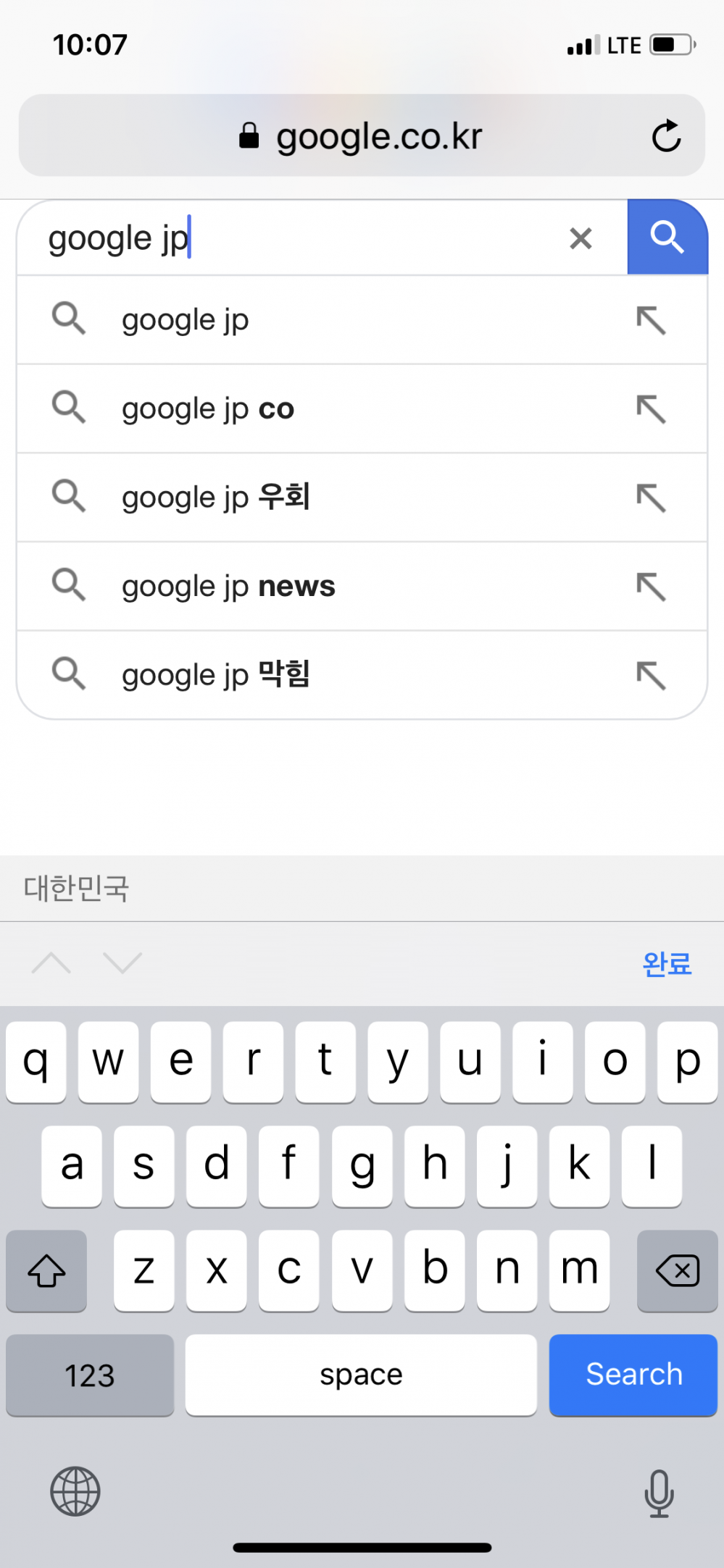This screenshot has width=724, height=1568.
Task: Fill the query using the arrow beside "google jp news"
Action: click(x=651, y=587)
